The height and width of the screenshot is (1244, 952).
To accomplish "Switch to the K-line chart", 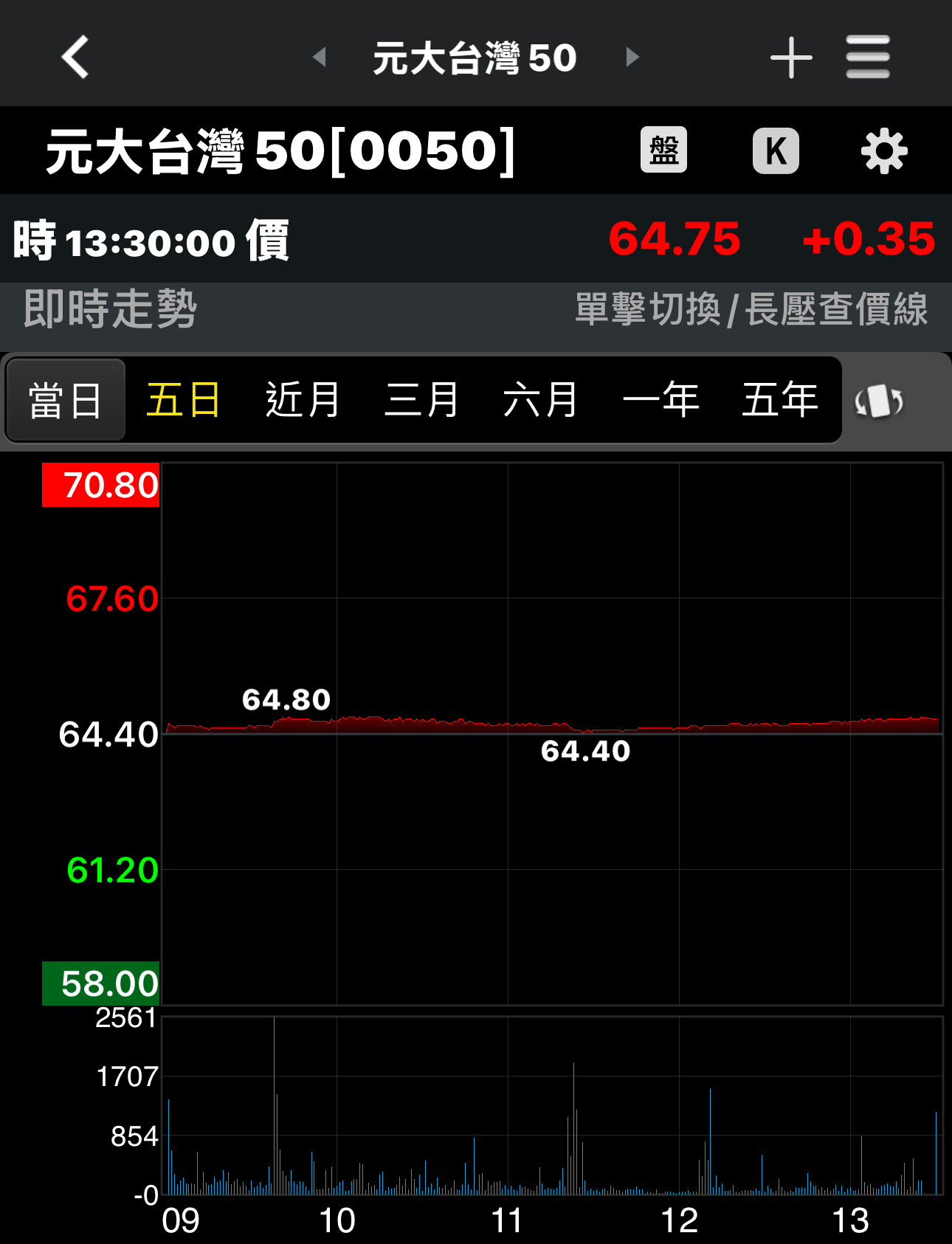I will (x=776, y=151).
